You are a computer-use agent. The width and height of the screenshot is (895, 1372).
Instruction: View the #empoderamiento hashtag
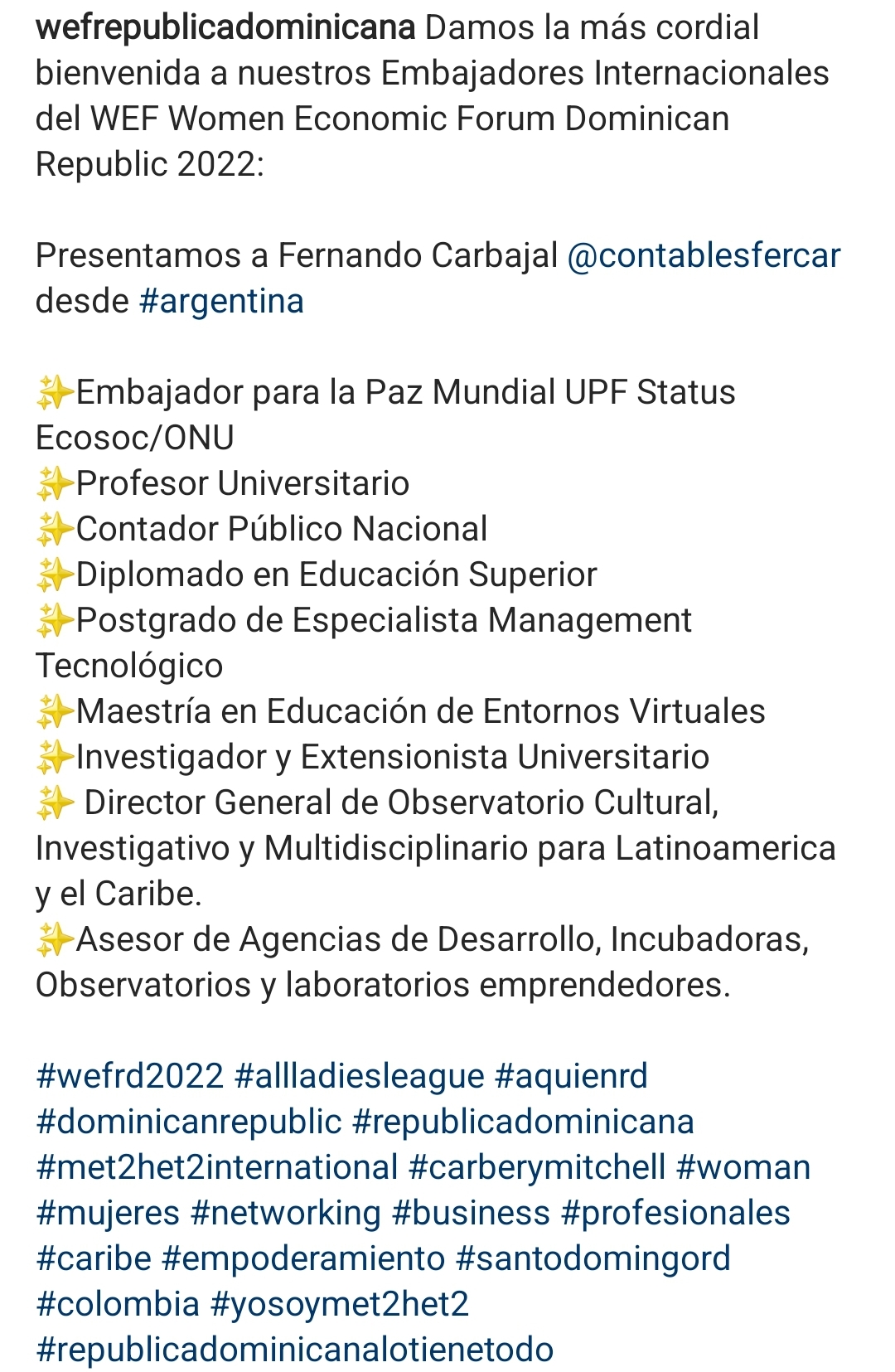click(x=303, y=1258)
